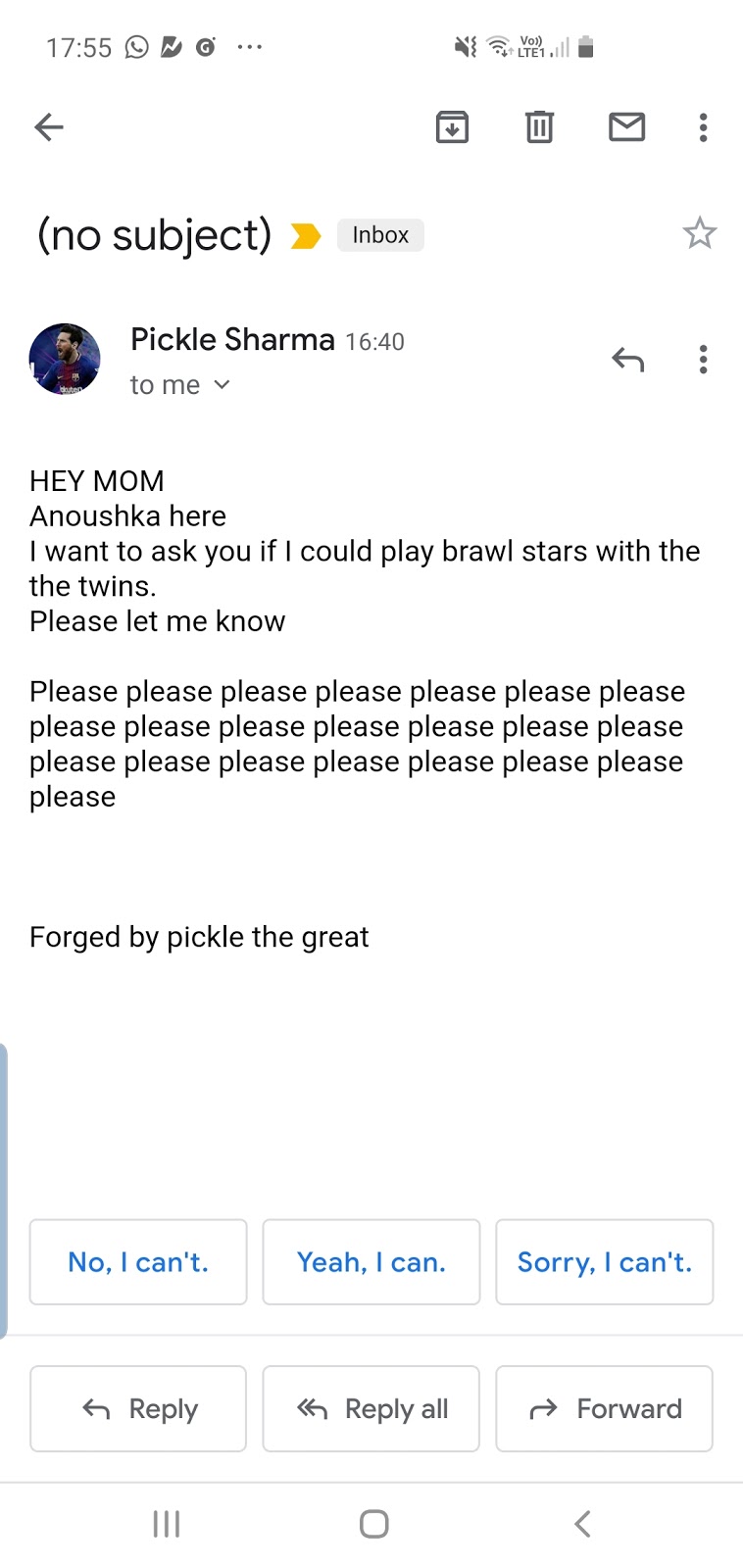Open Pickle Sharma's profile picture
743x1568 pixels.
coord(65,360)
